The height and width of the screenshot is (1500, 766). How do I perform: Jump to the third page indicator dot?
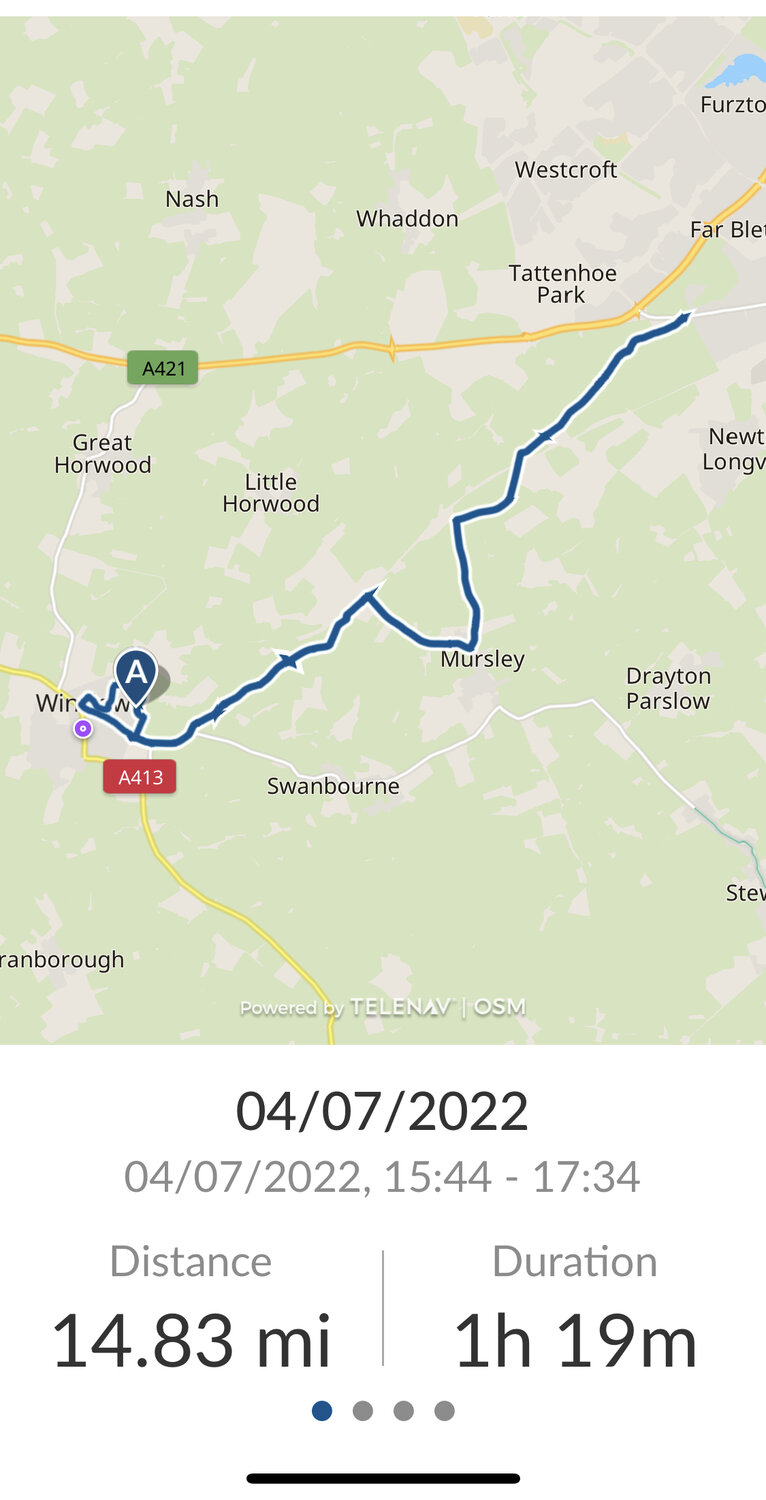click(x=404, y=1411)
